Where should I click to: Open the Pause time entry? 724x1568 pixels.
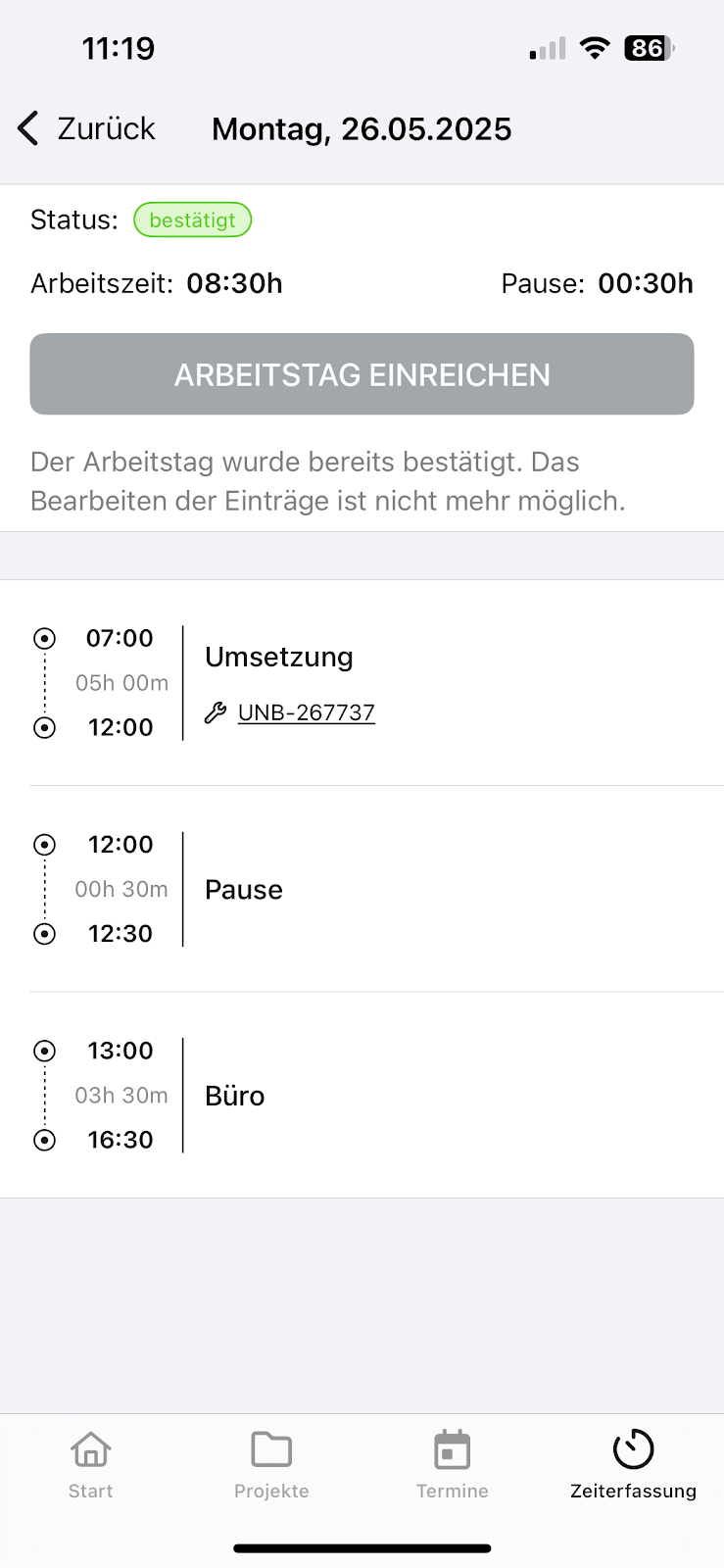(362, 889)
